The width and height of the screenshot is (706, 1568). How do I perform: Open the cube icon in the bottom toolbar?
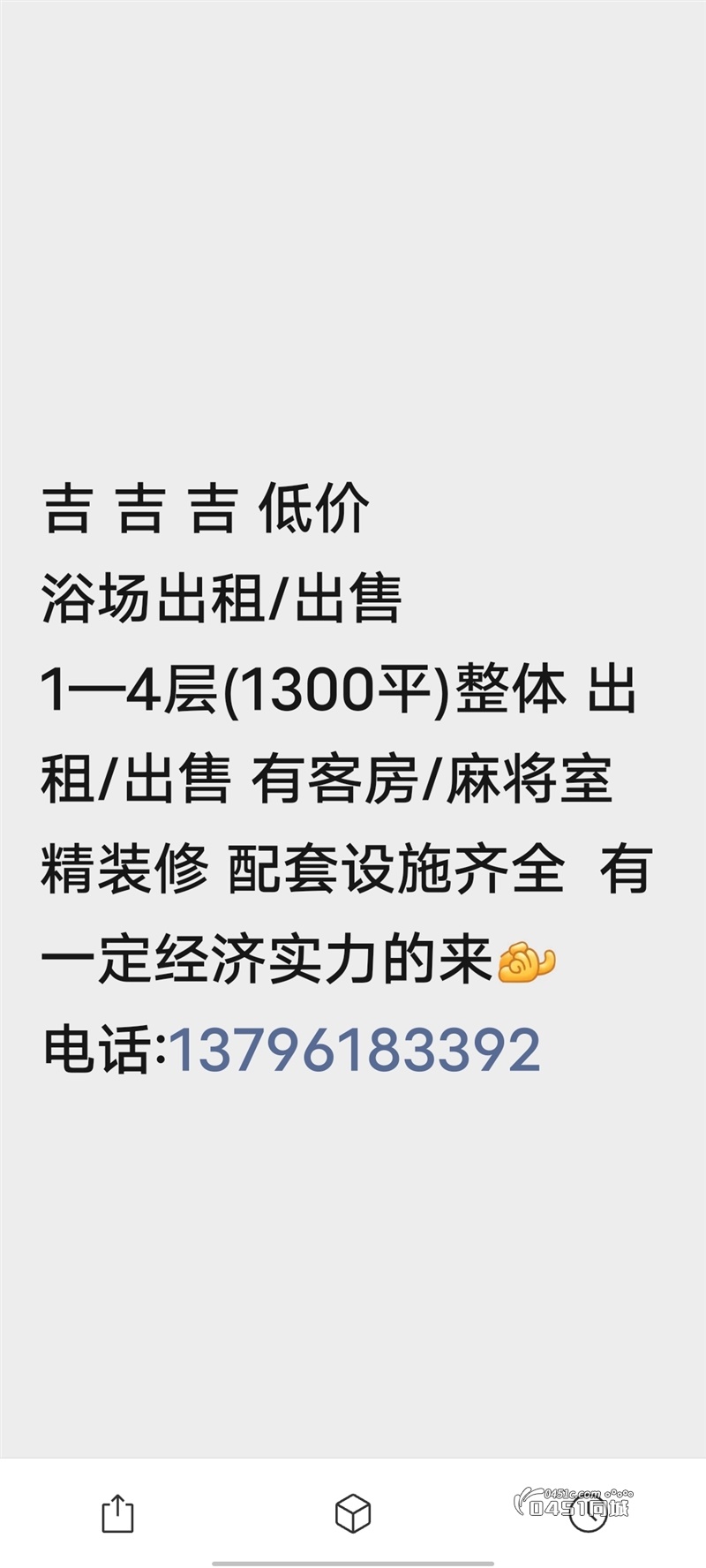pyautogui.click(x=353, y=1513)
